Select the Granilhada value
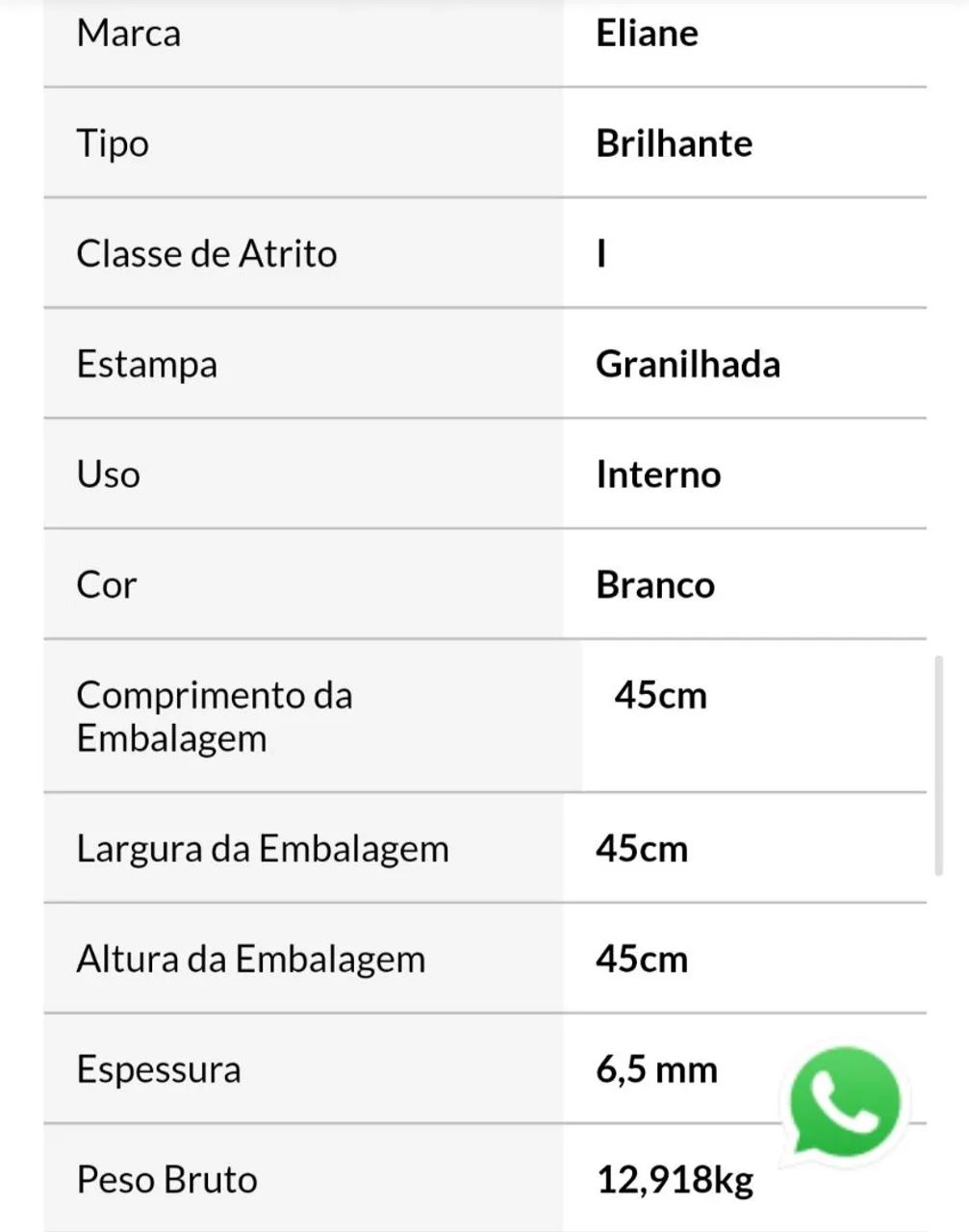Viewport: 969px width, 1232px height. 689,364
